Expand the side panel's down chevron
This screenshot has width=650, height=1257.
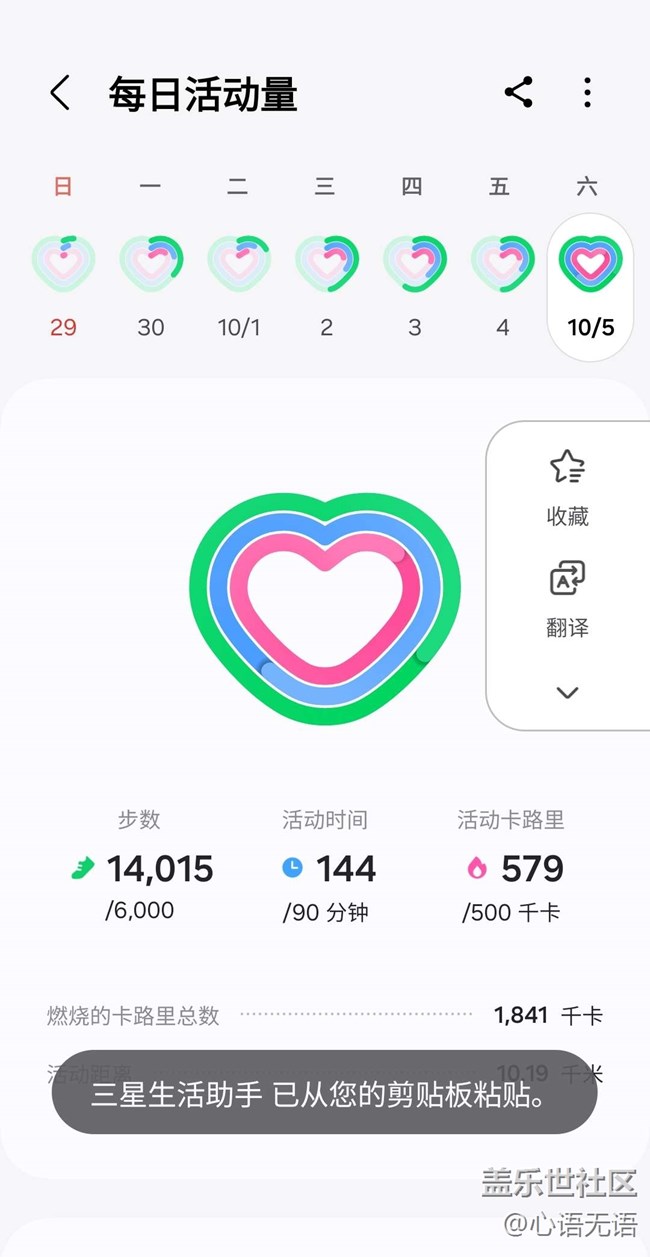click(567, 692)
